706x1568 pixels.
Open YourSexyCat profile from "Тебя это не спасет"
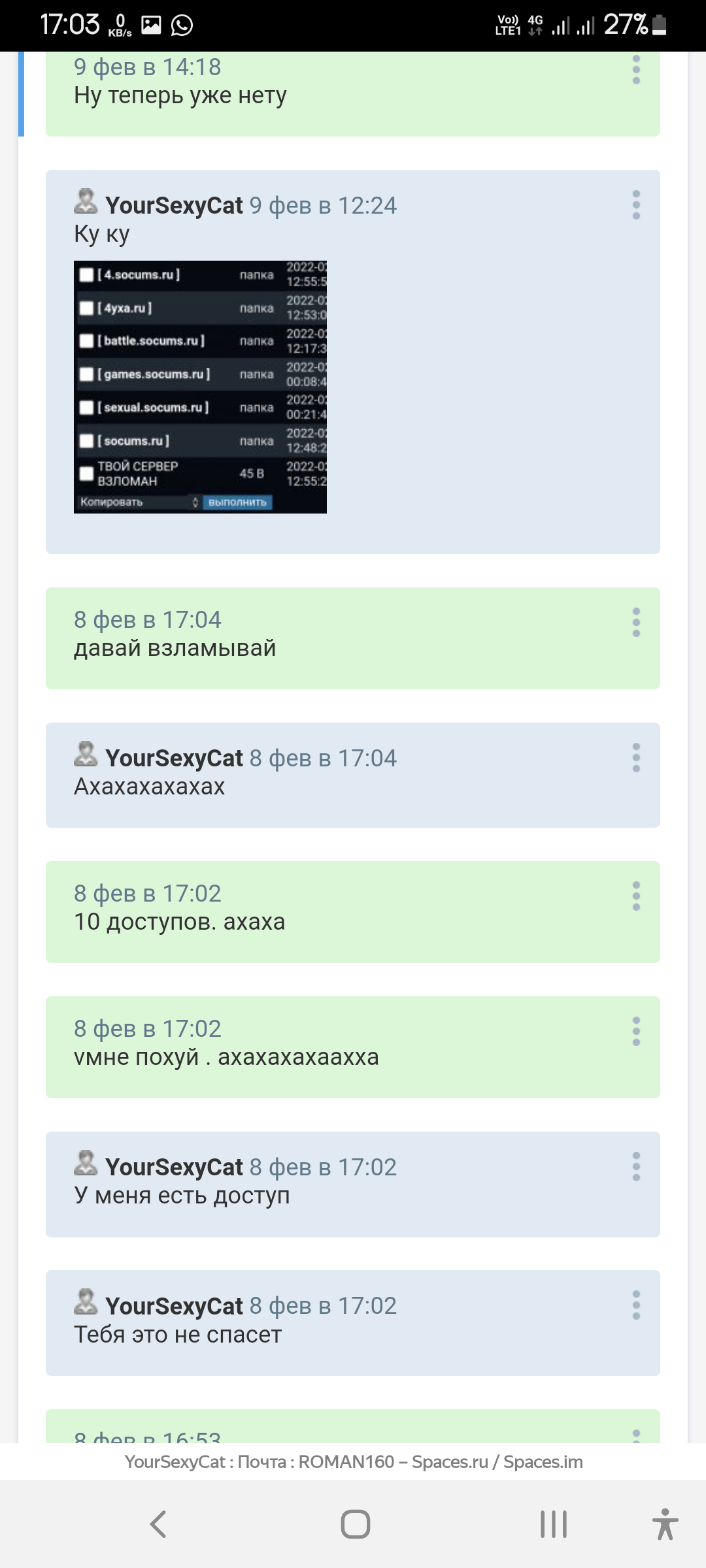(174, 1305)
